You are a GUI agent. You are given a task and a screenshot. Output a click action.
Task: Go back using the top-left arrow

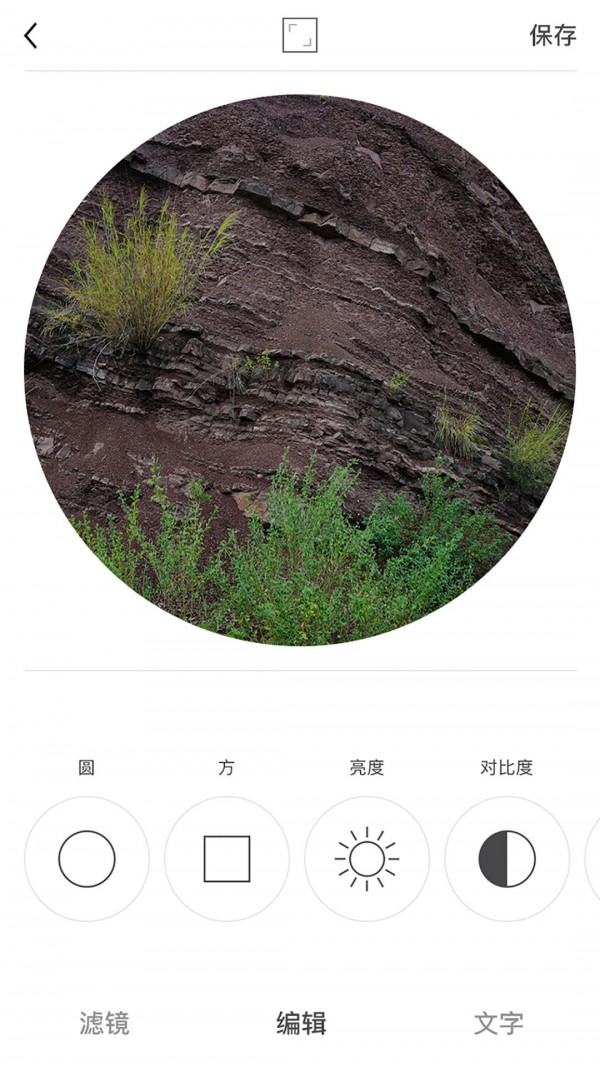tap(31, 36)
